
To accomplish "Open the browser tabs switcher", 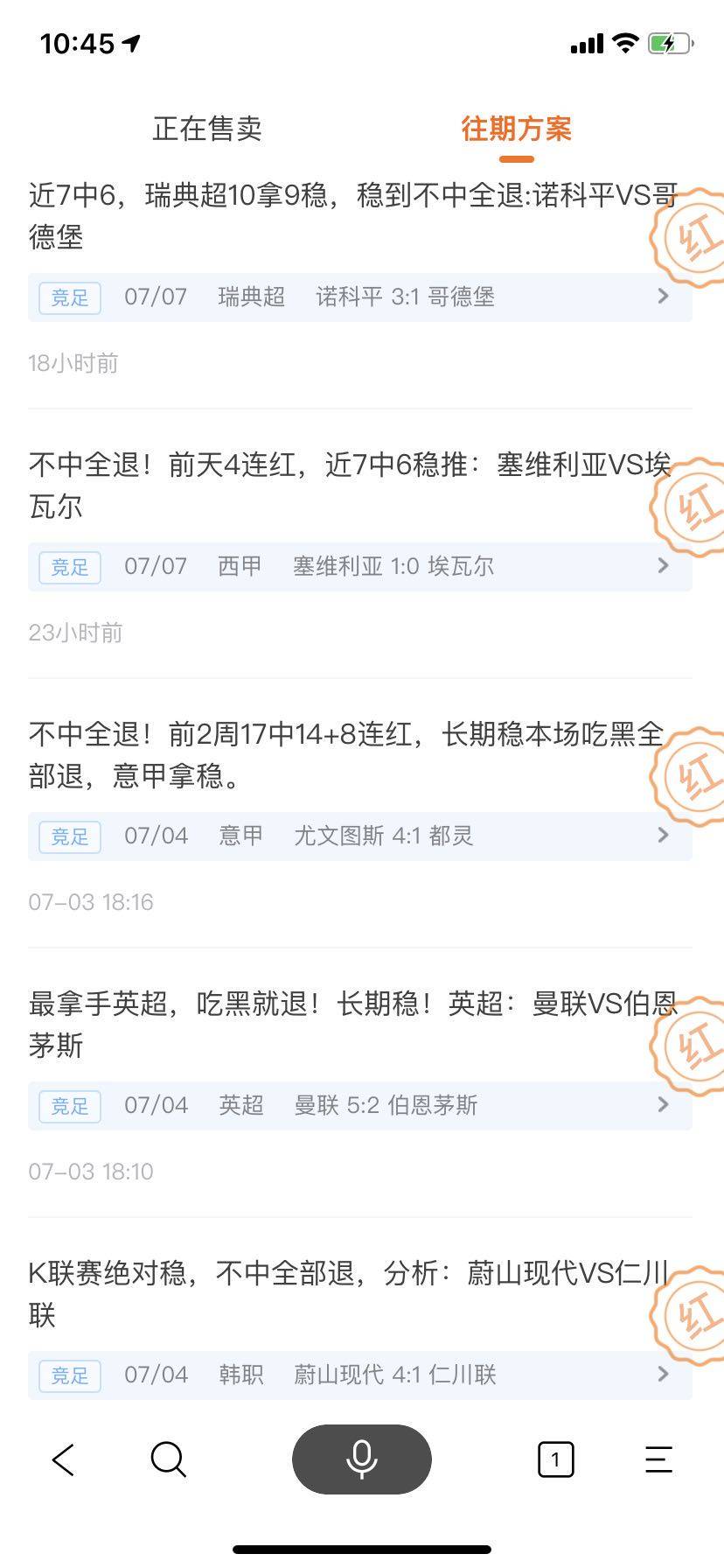I will click(555, 1459).
